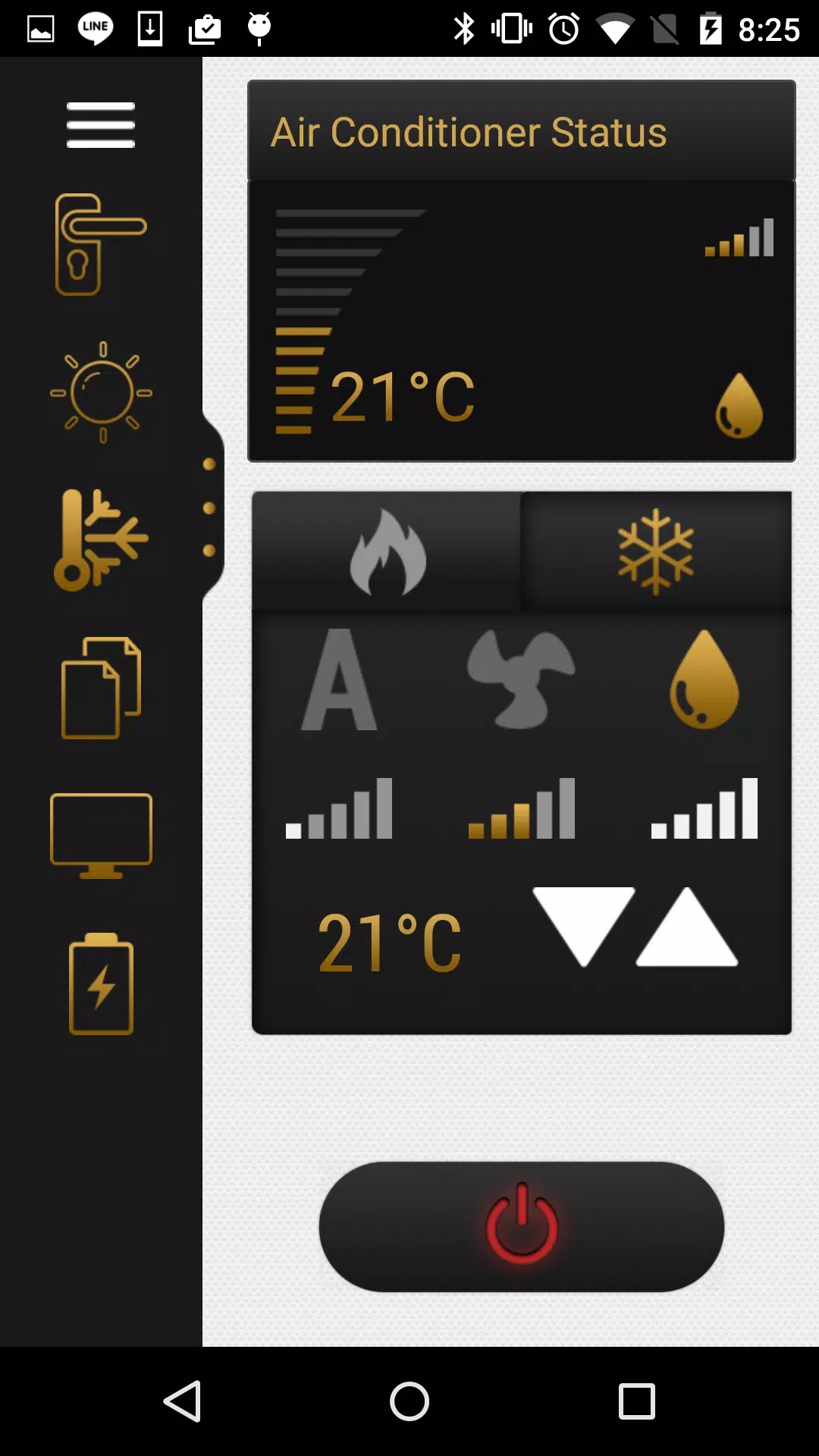Screen dimensions: 819x1456
Task: Set fan speed to highest bars level
Action: [704, 808]
